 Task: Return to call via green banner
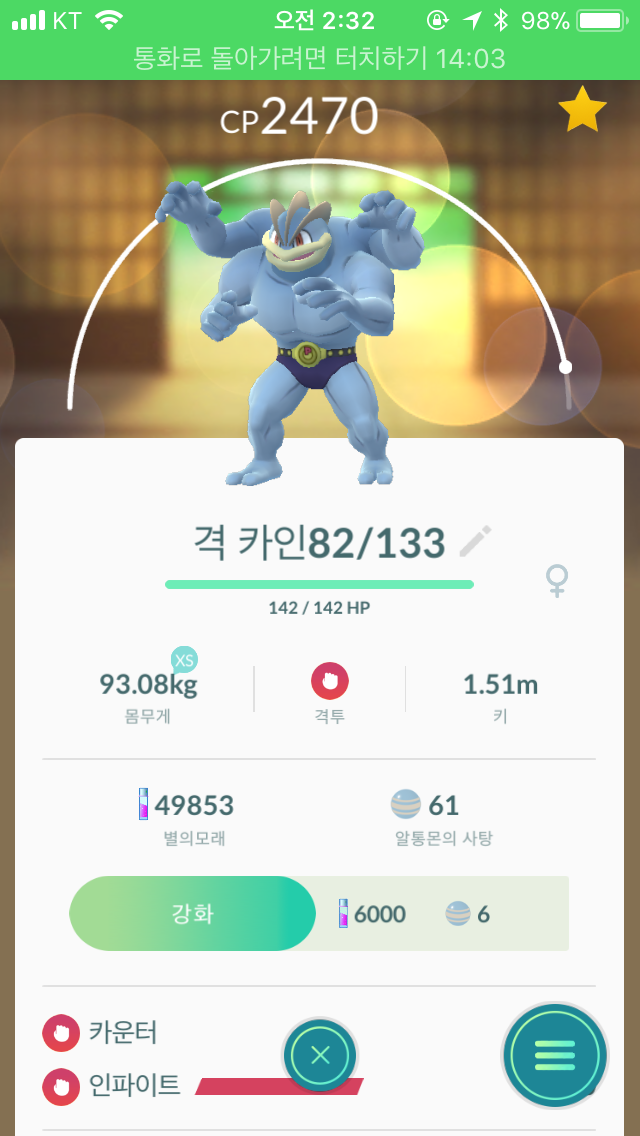pyautogui.click(x=320, y=59)
